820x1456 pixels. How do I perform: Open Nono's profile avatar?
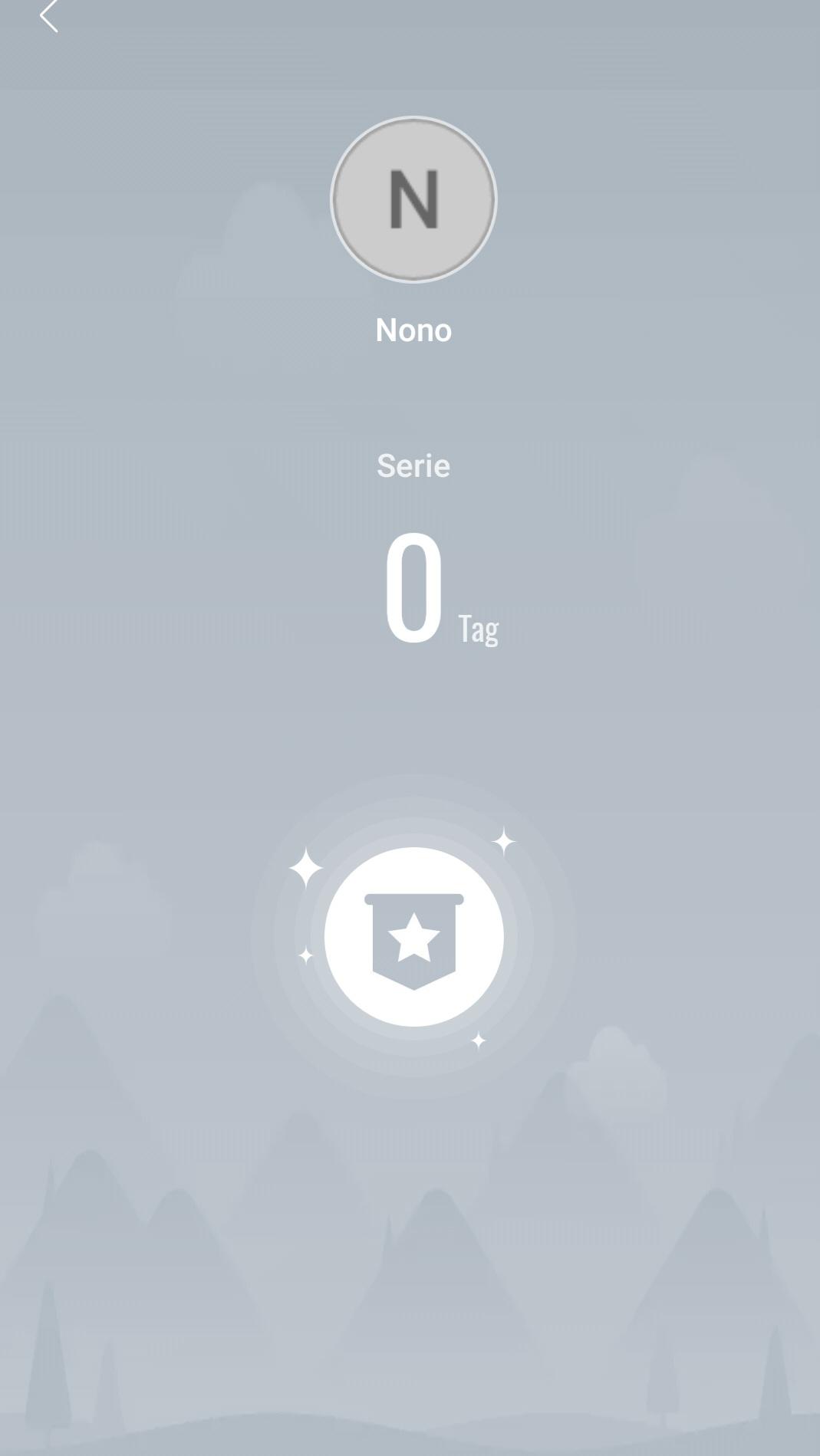click(413, 199)
